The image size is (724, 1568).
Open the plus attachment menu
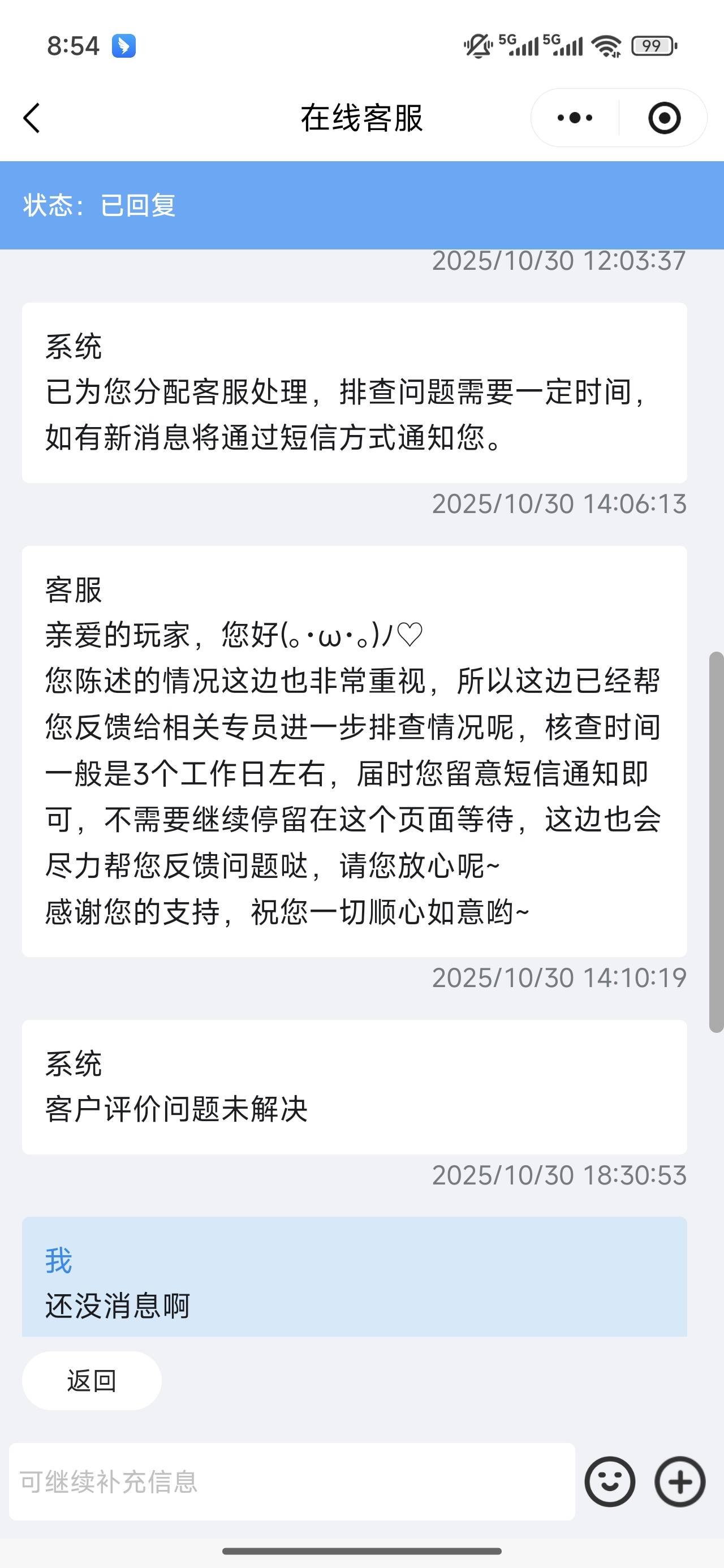pos(679,1481)
